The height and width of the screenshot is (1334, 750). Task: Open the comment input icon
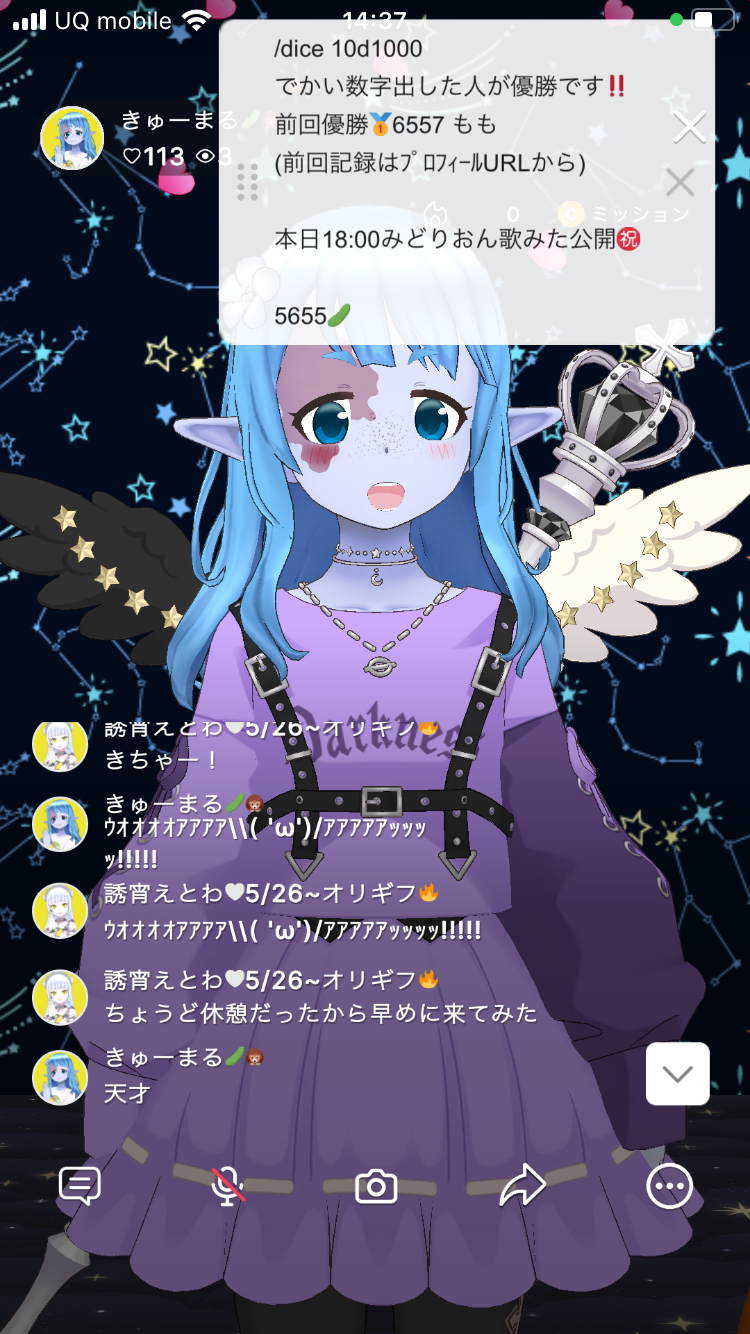[80, 1186]
